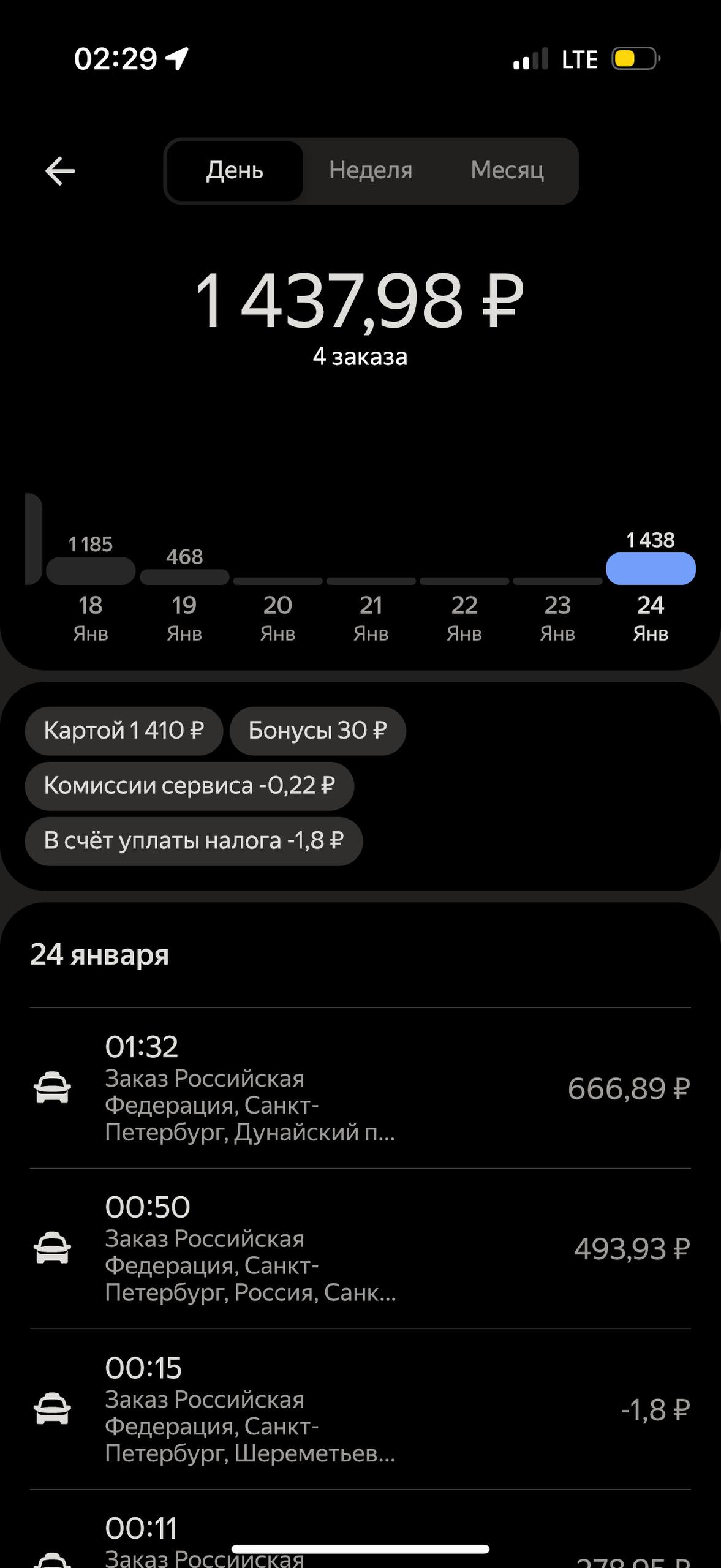Go back using the arrow icon

[60, 171]
